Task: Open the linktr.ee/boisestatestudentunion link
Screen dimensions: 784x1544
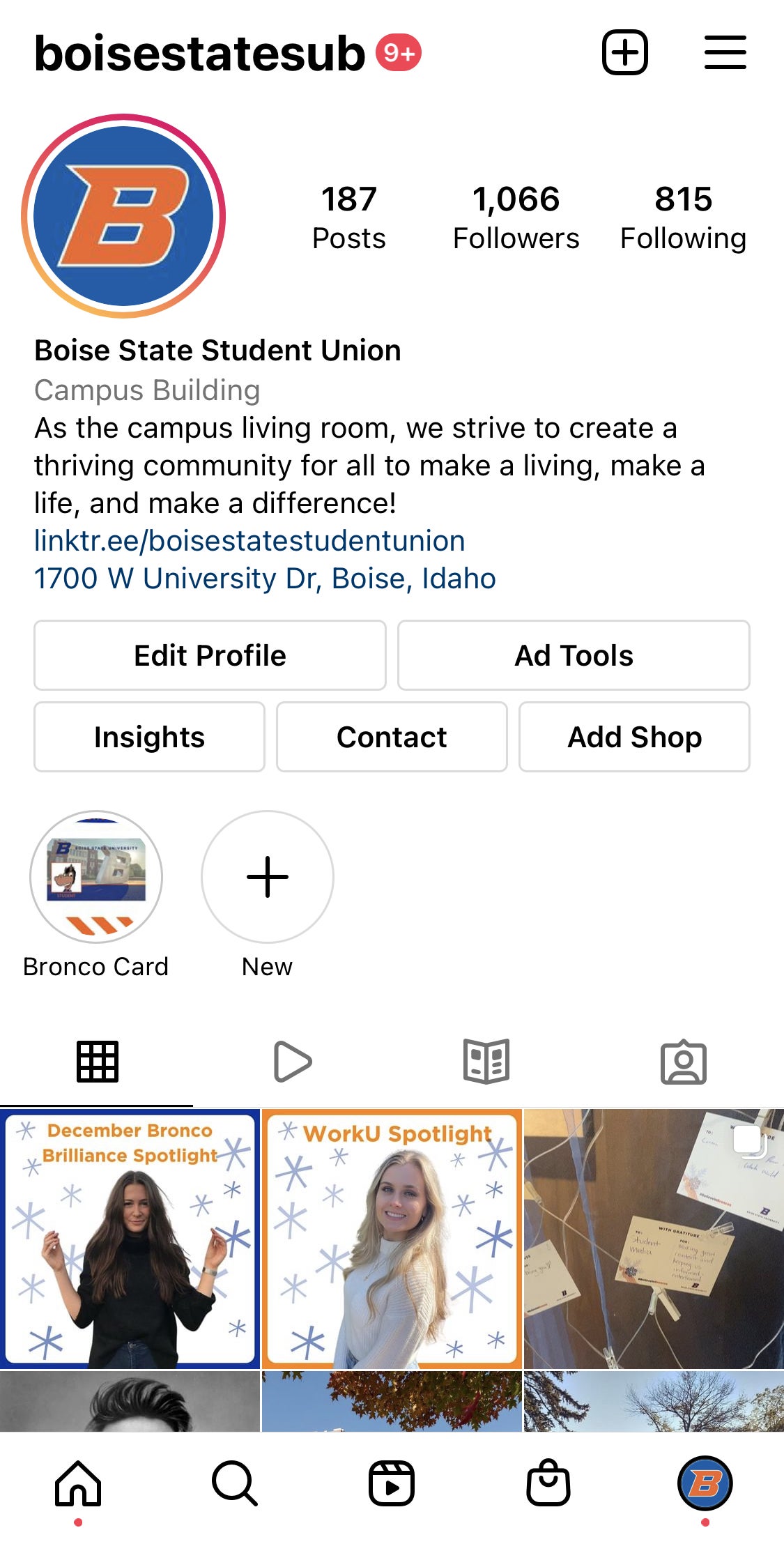Action: 249,541
